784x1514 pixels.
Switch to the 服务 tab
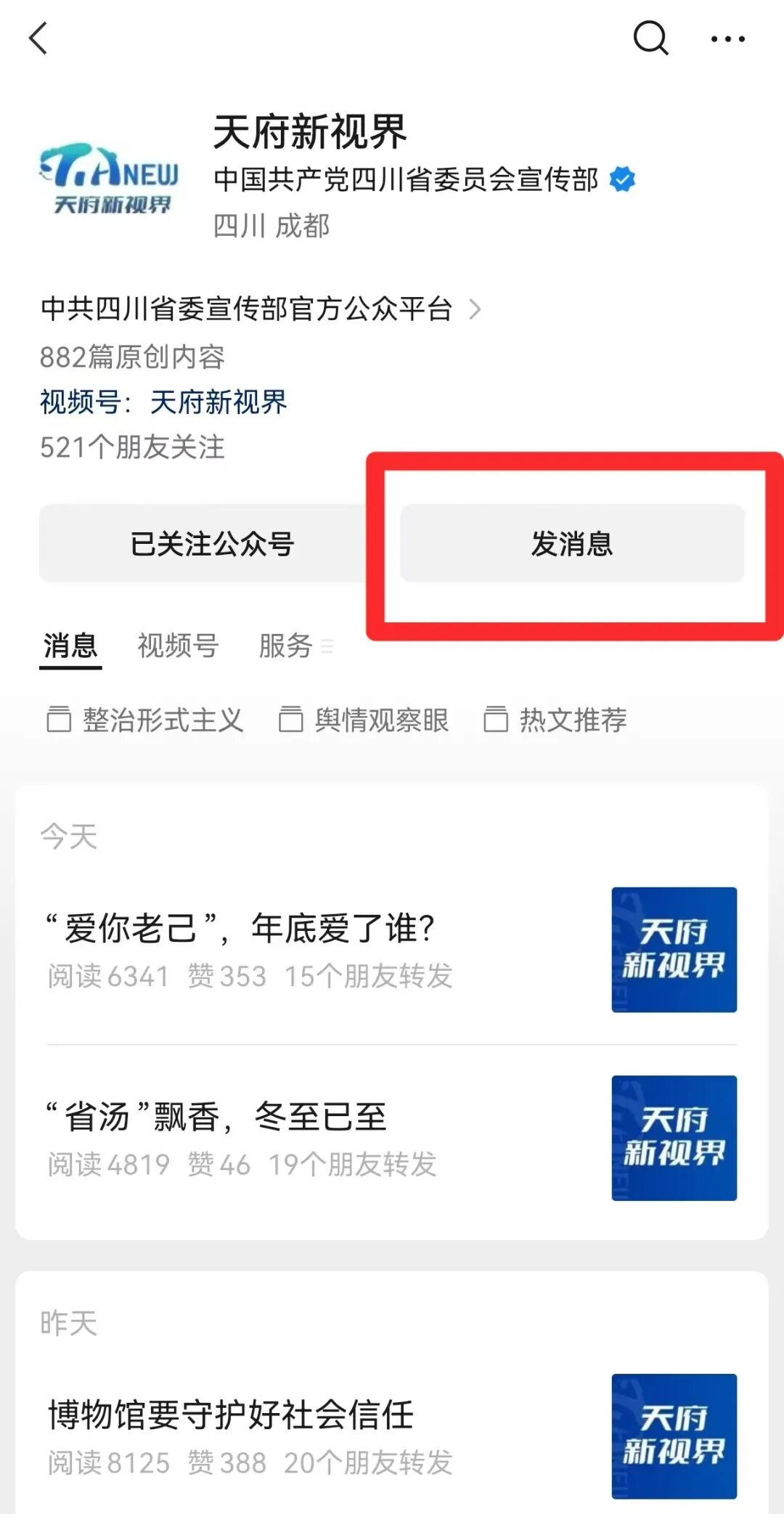[286, 646]
